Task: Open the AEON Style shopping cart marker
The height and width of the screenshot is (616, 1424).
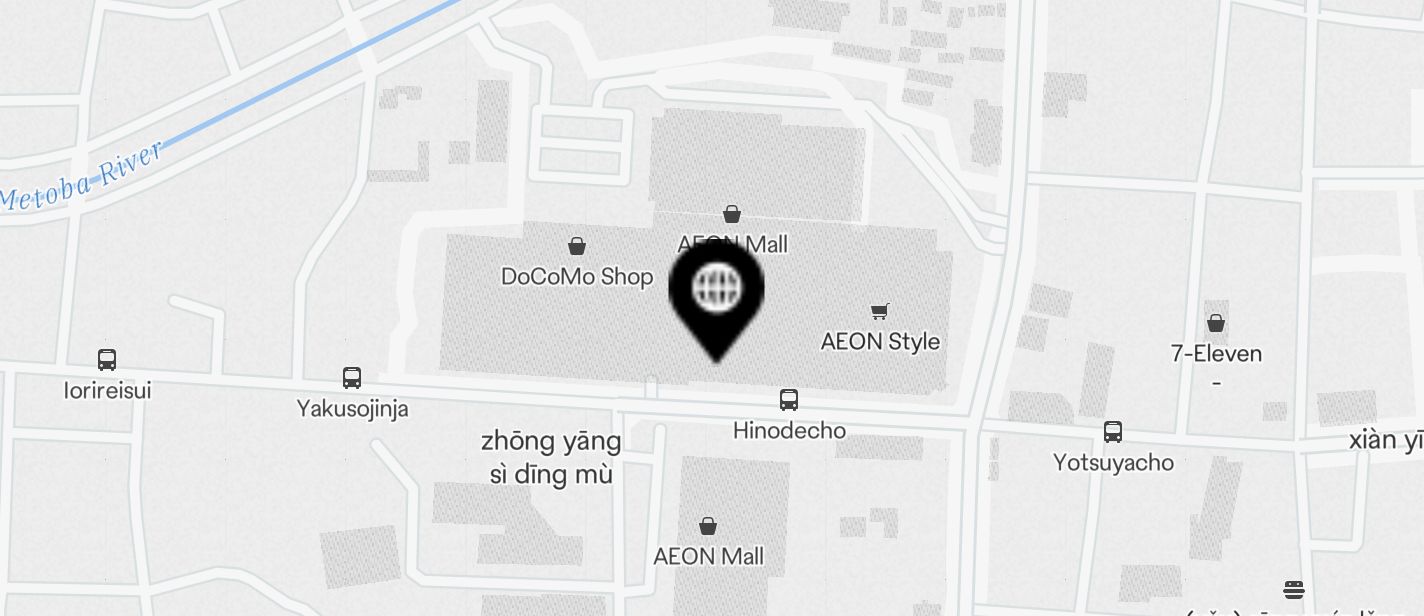Action: 879,312
